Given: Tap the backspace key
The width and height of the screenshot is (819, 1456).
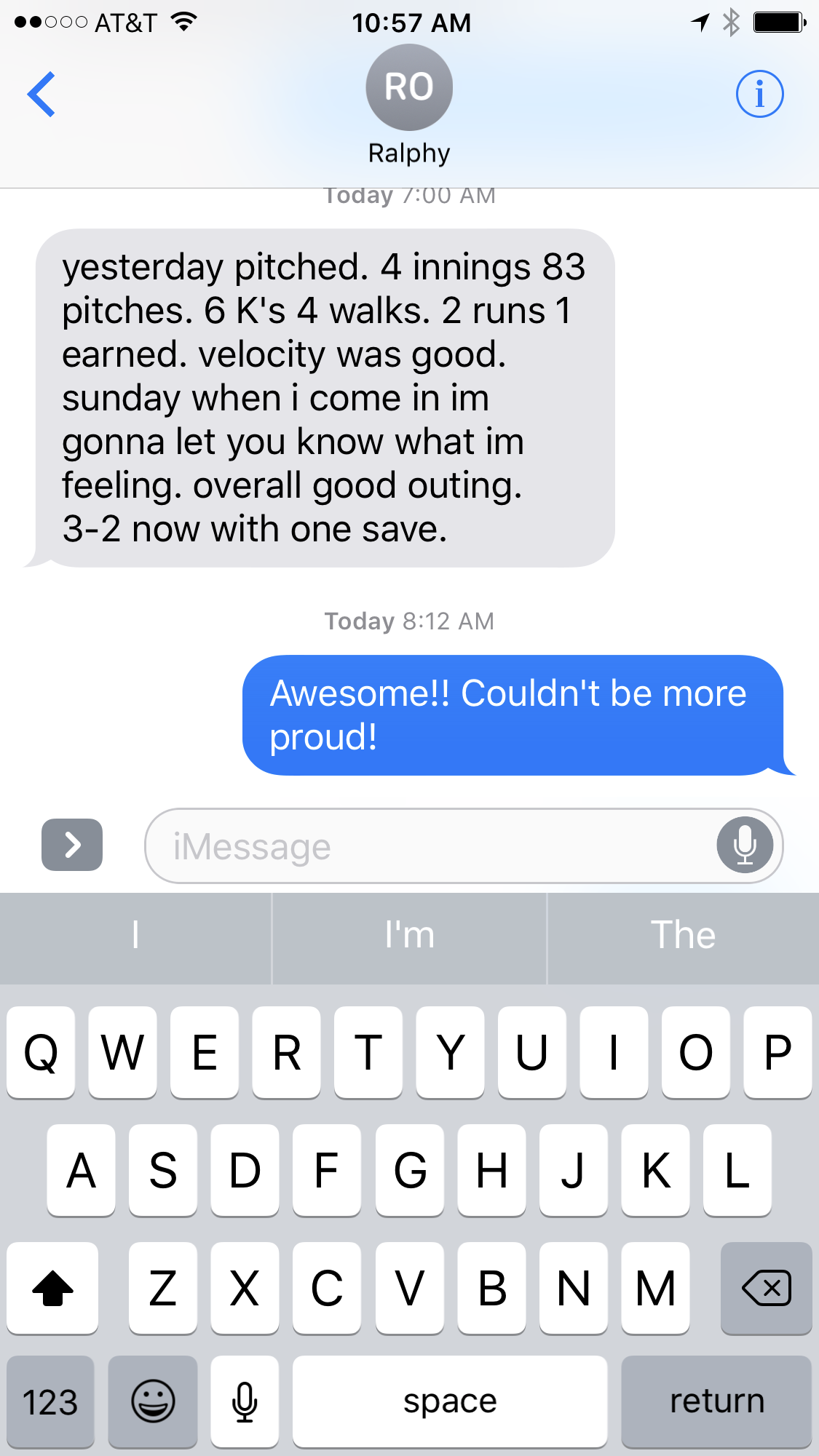Looking at the screenshot, I should [x=766, y=1288].
